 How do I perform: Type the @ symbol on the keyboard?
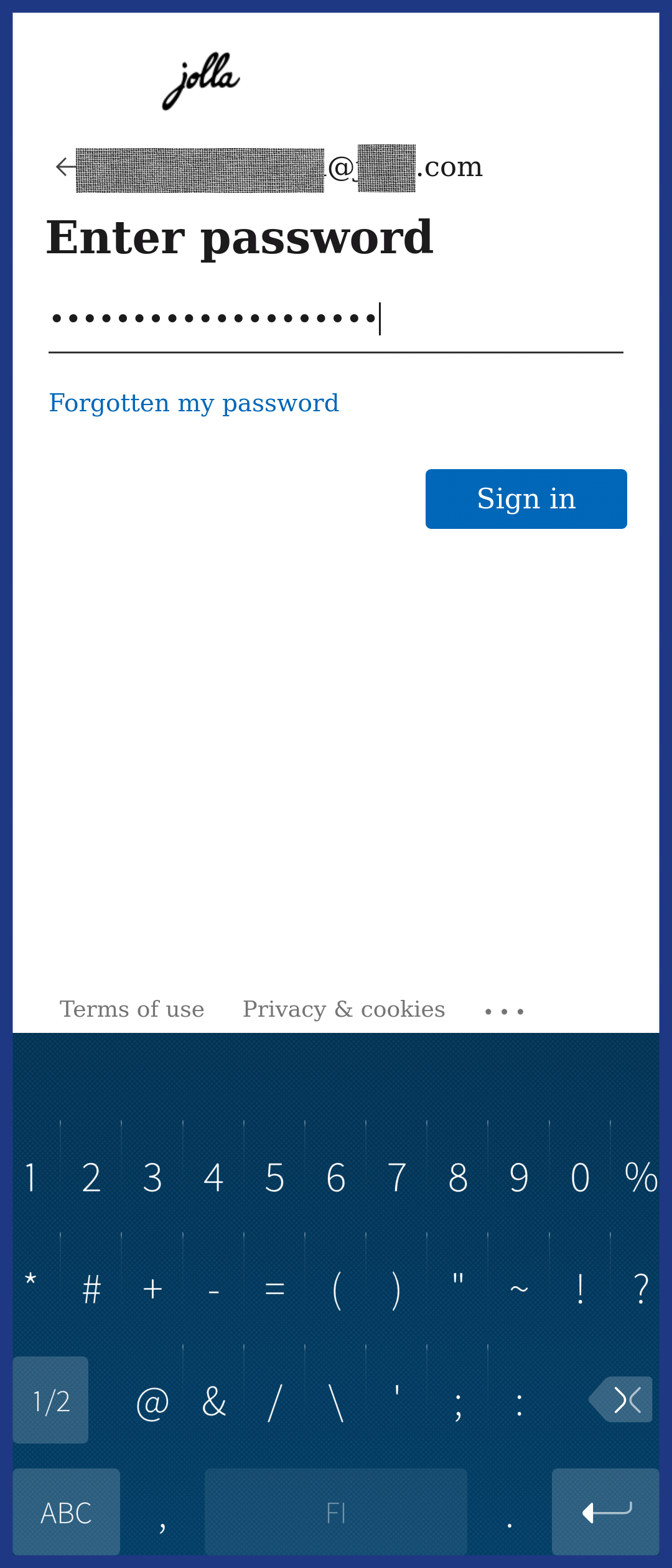[152, 1402]
